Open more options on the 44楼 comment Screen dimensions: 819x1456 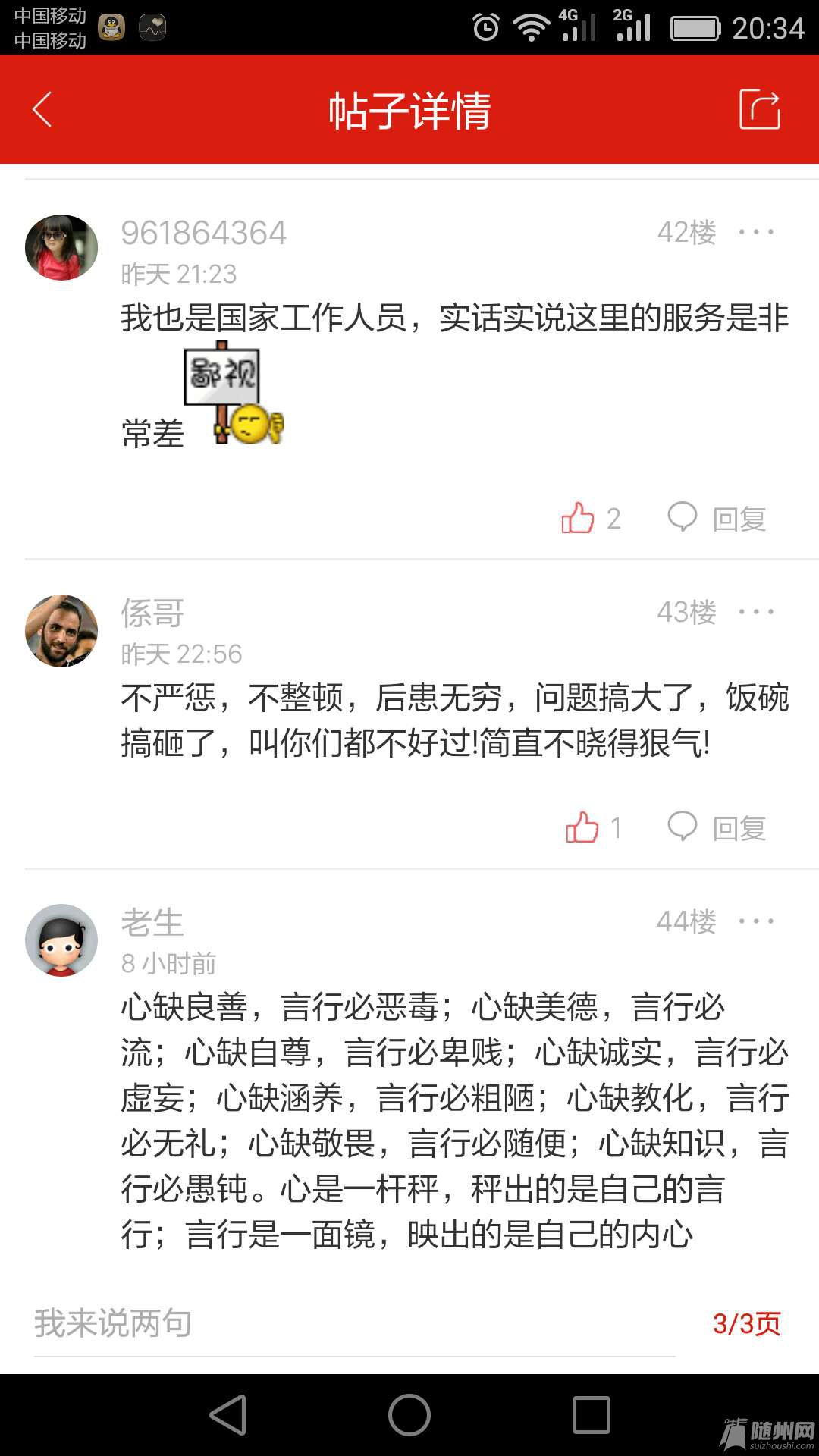coord(756,921)
